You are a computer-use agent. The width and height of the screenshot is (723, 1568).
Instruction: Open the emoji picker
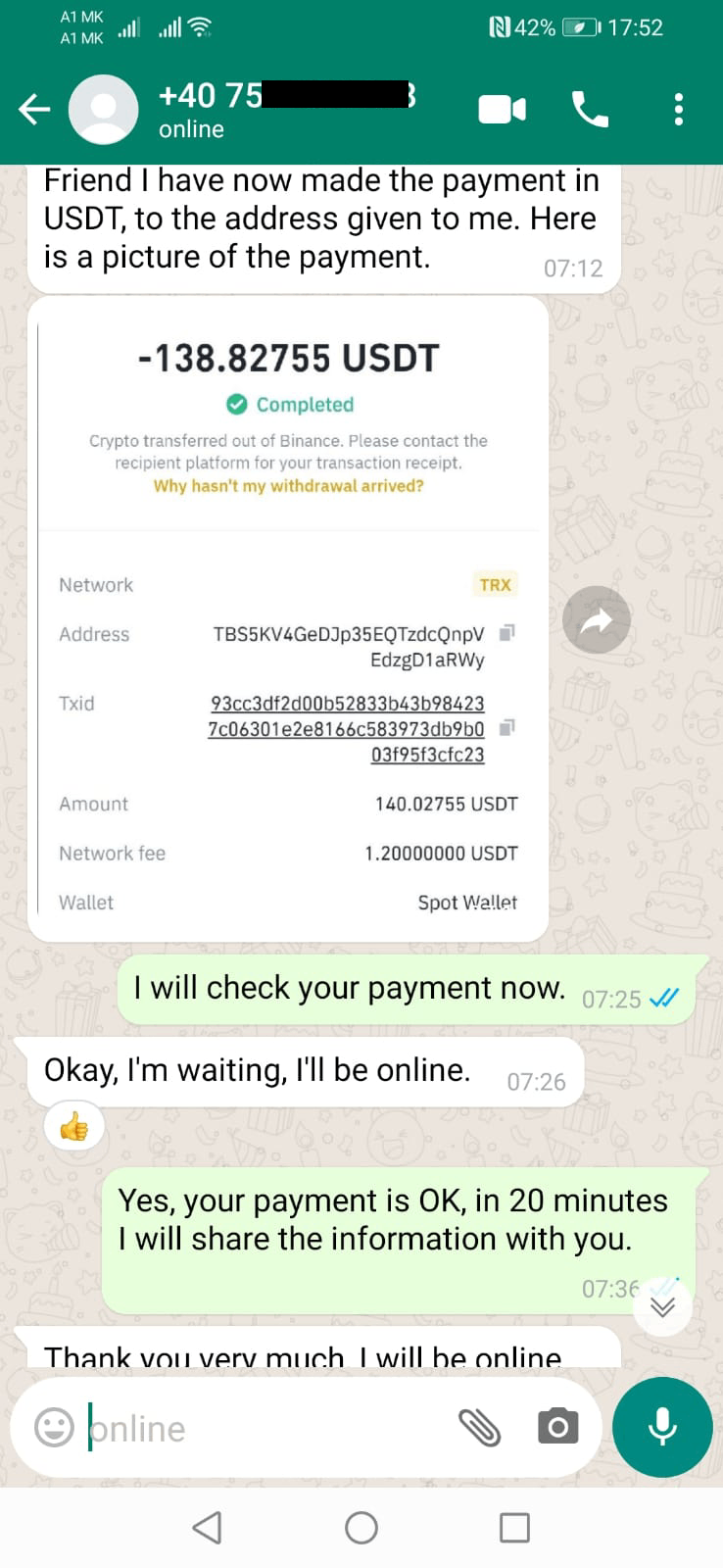(54, 1427)
